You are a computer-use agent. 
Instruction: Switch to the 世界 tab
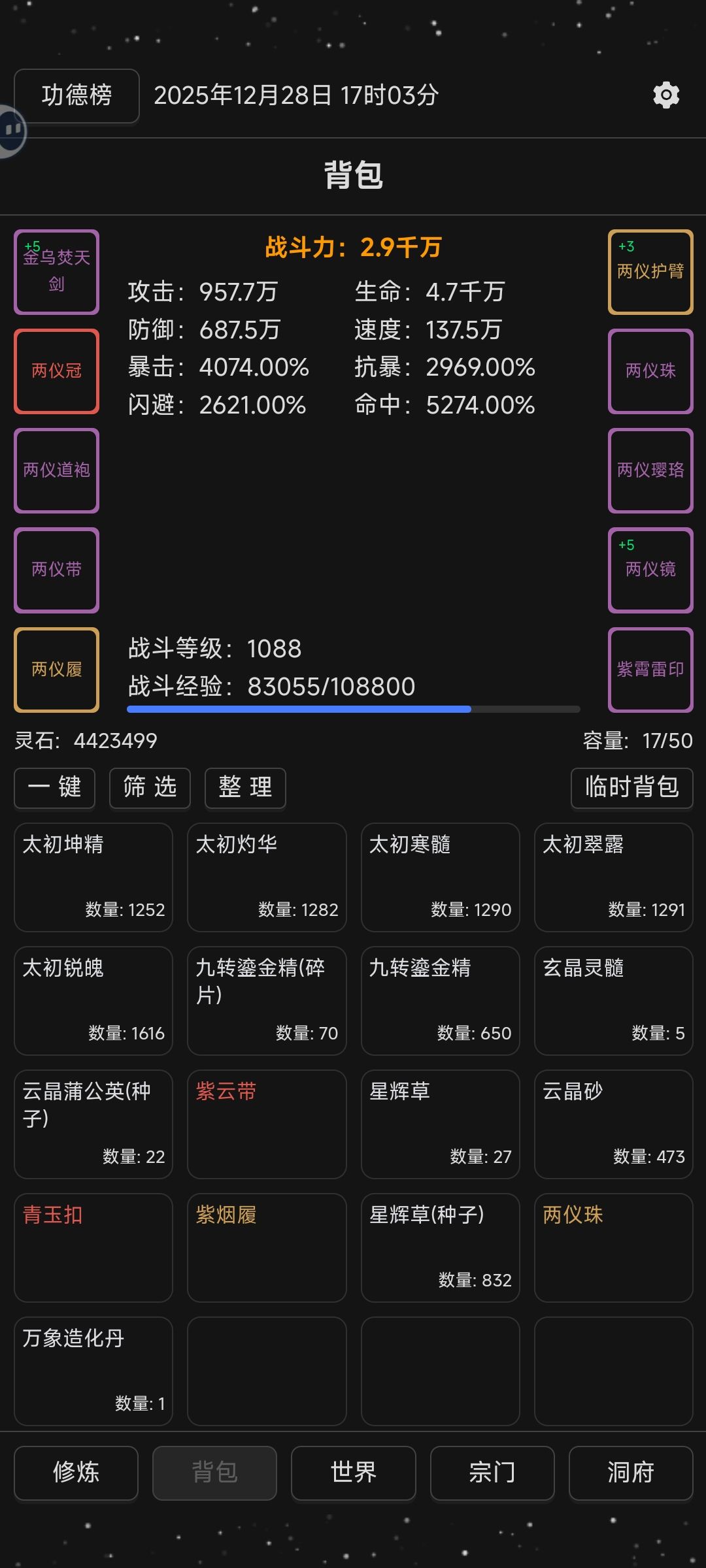pos(354,1473)
